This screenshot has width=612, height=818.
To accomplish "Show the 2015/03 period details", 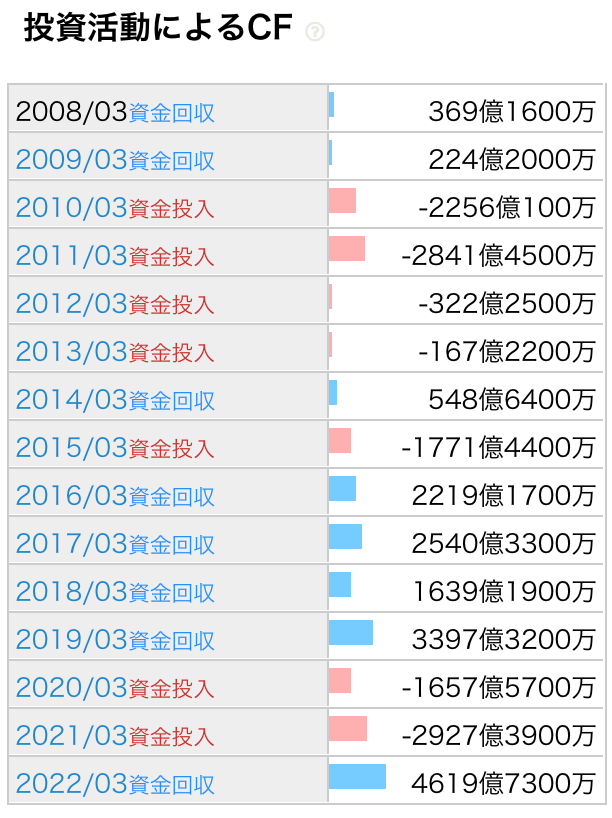I will 72,447.
